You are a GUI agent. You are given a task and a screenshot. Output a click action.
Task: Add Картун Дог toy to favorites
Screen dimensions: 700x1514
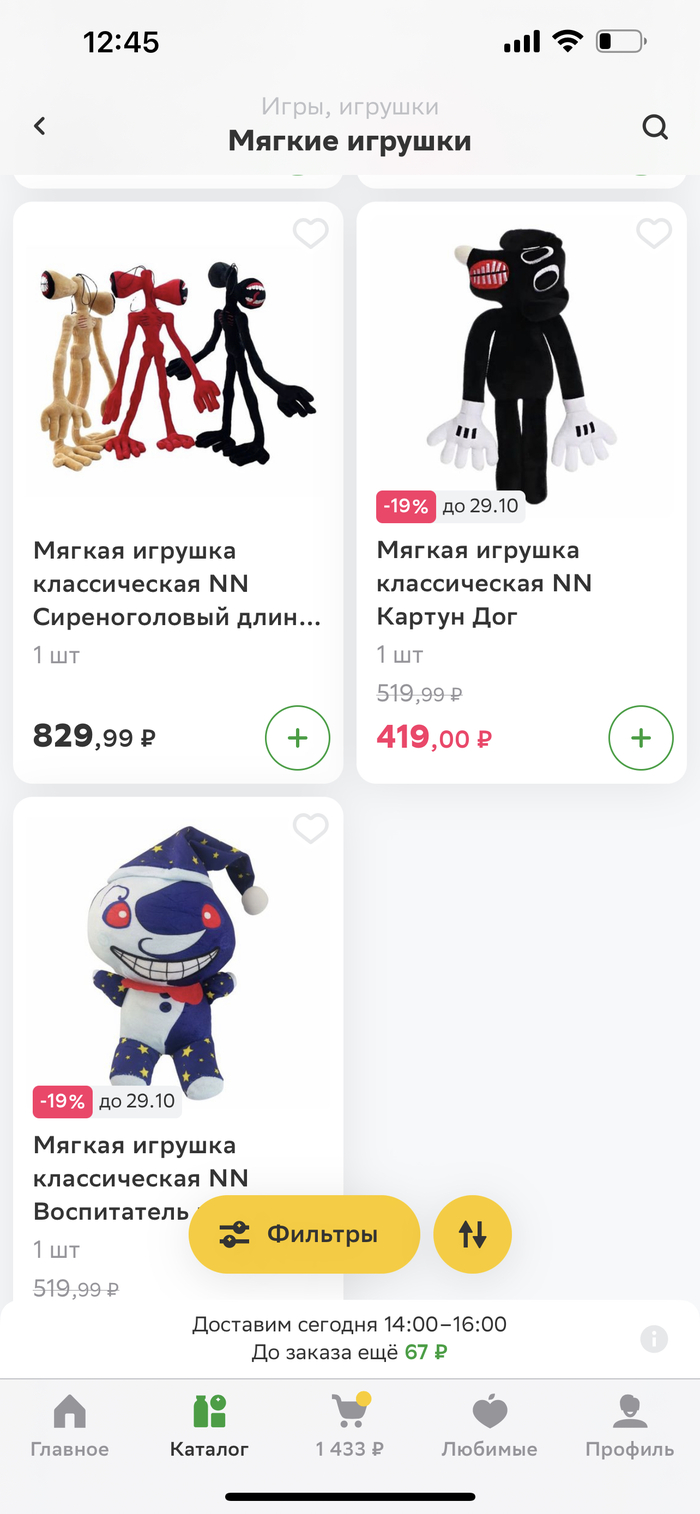[x=654, y=234]
